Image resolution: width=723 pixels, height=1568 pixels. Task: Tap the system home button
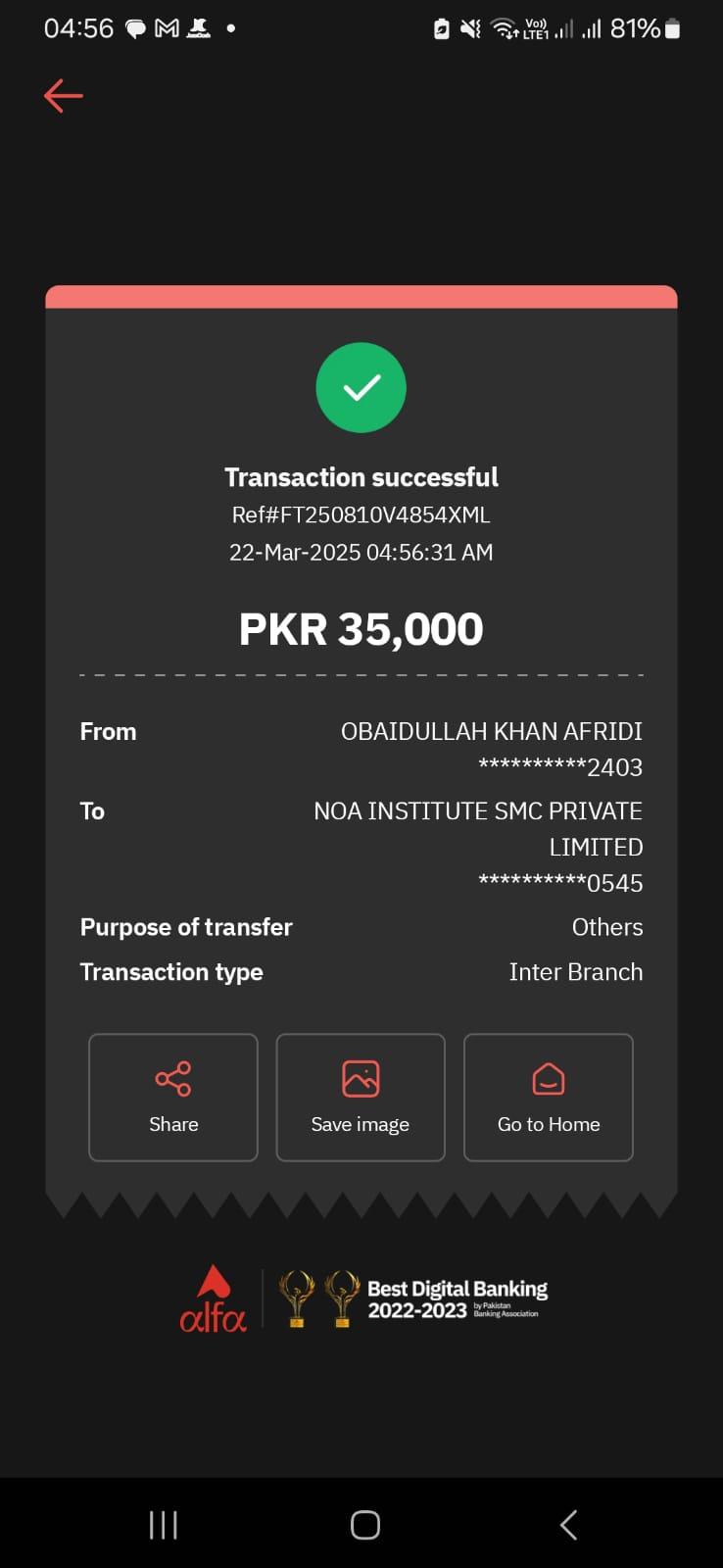click(364, 1525)
